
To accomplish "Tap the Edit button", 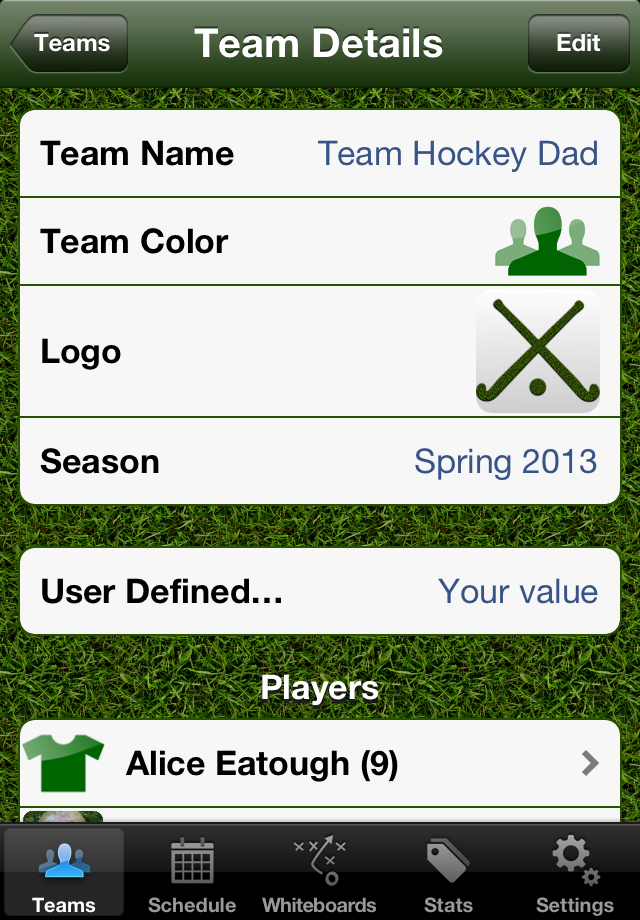I will point(578,44).
